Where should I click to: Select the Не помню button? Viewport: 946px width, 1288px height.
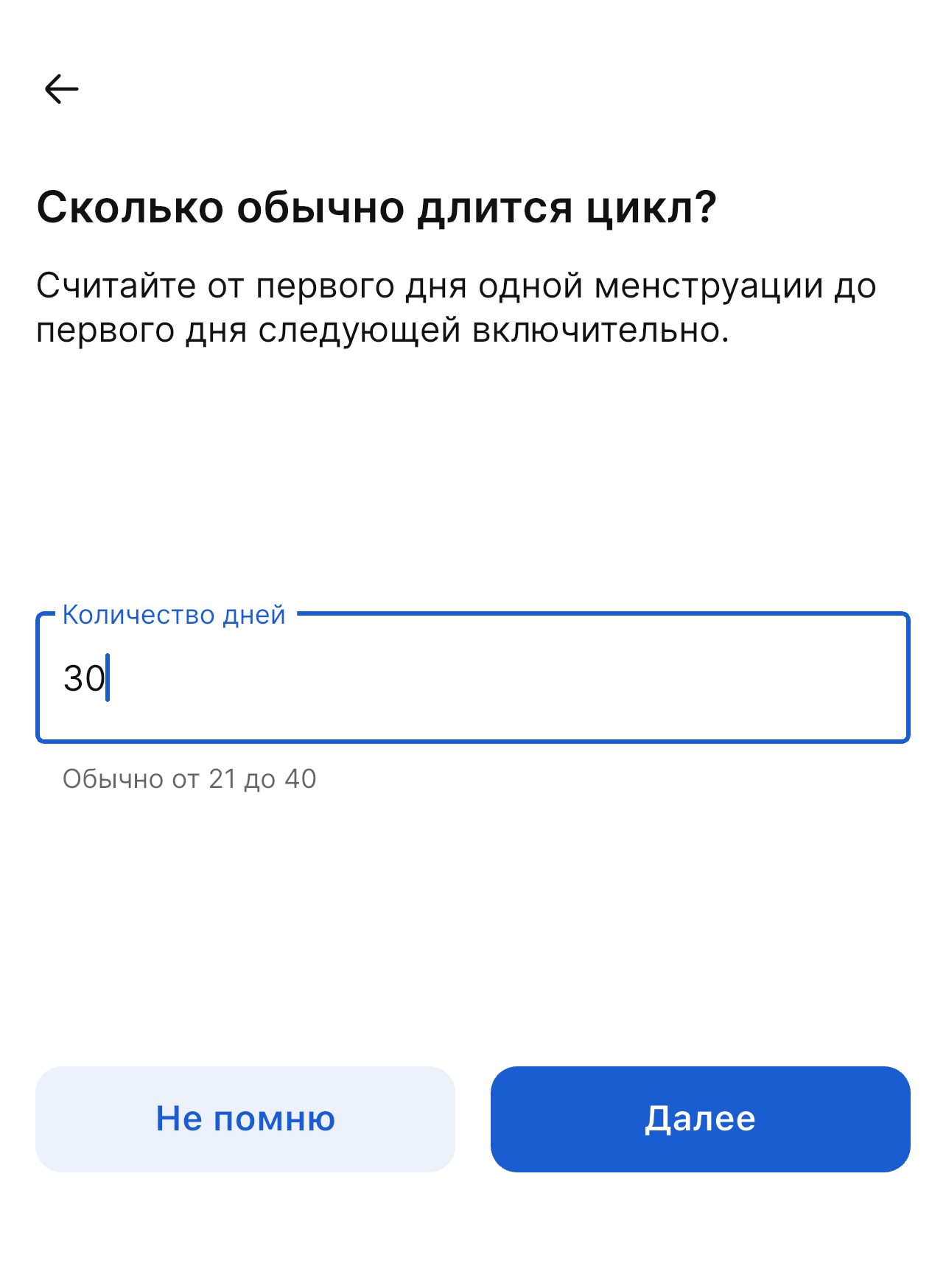[x=245, y=1119]
